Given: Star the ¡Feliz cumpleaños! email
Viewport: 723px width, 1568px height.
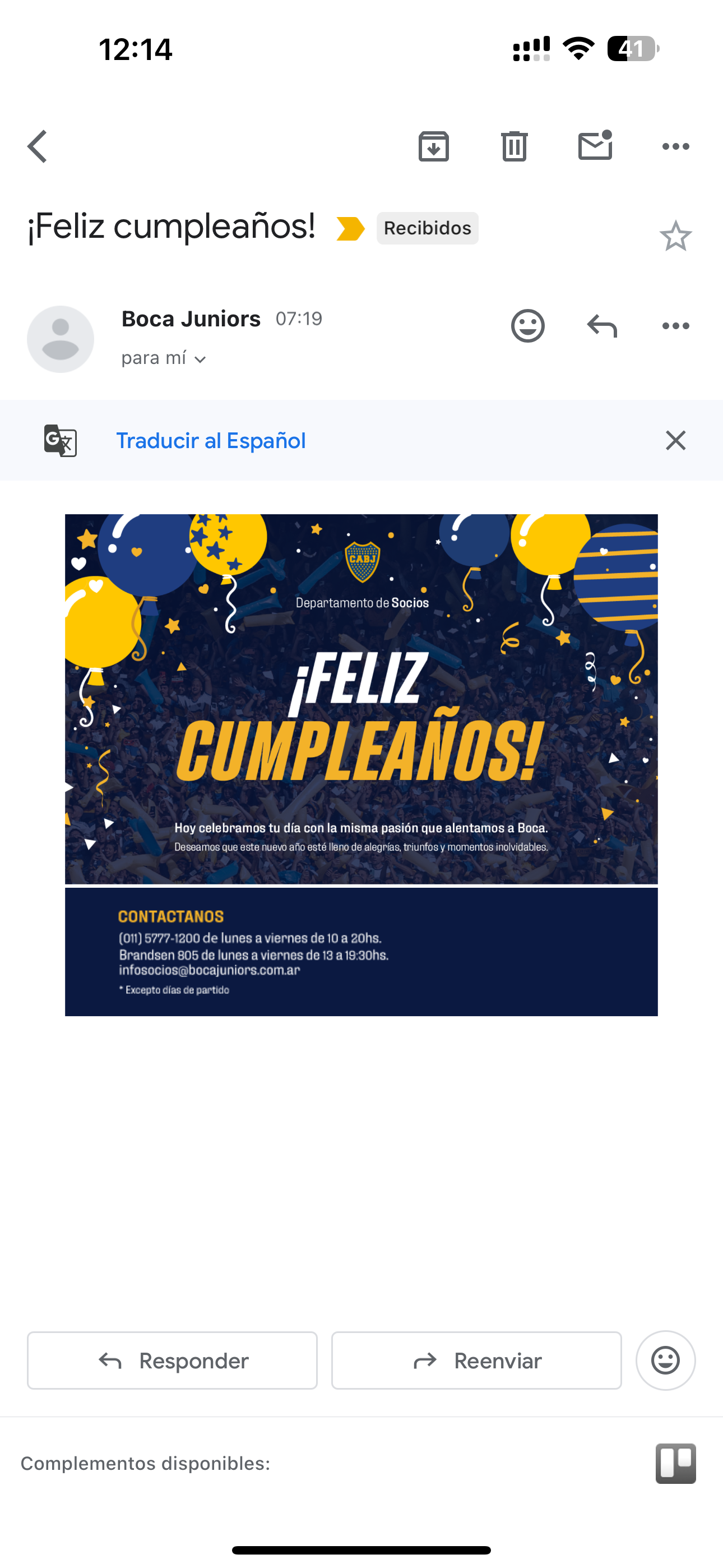Looking at the screenshot, I should (675, 236).
